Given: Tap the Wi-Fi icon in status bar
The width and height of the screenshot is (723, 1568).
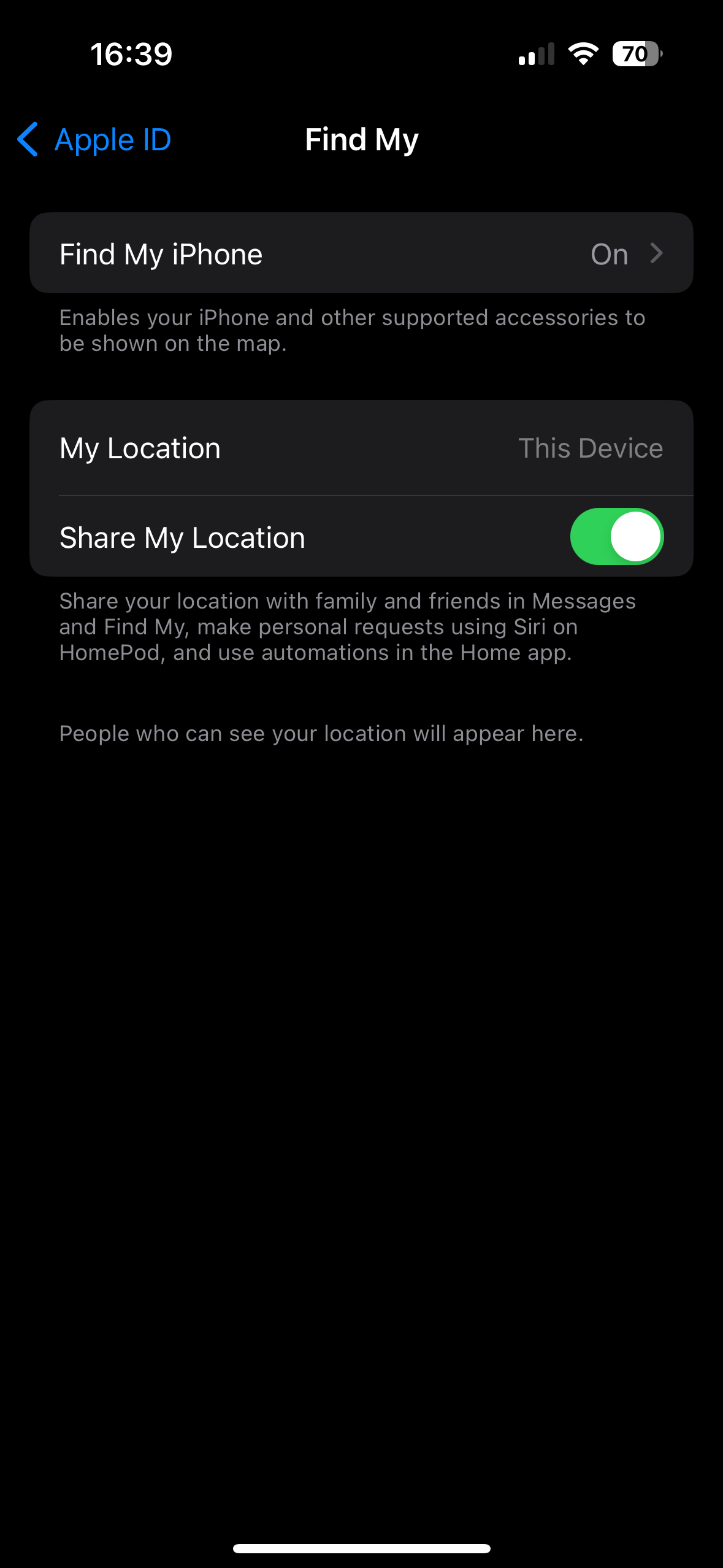Looking at the screenshot, I should [582, 53].
